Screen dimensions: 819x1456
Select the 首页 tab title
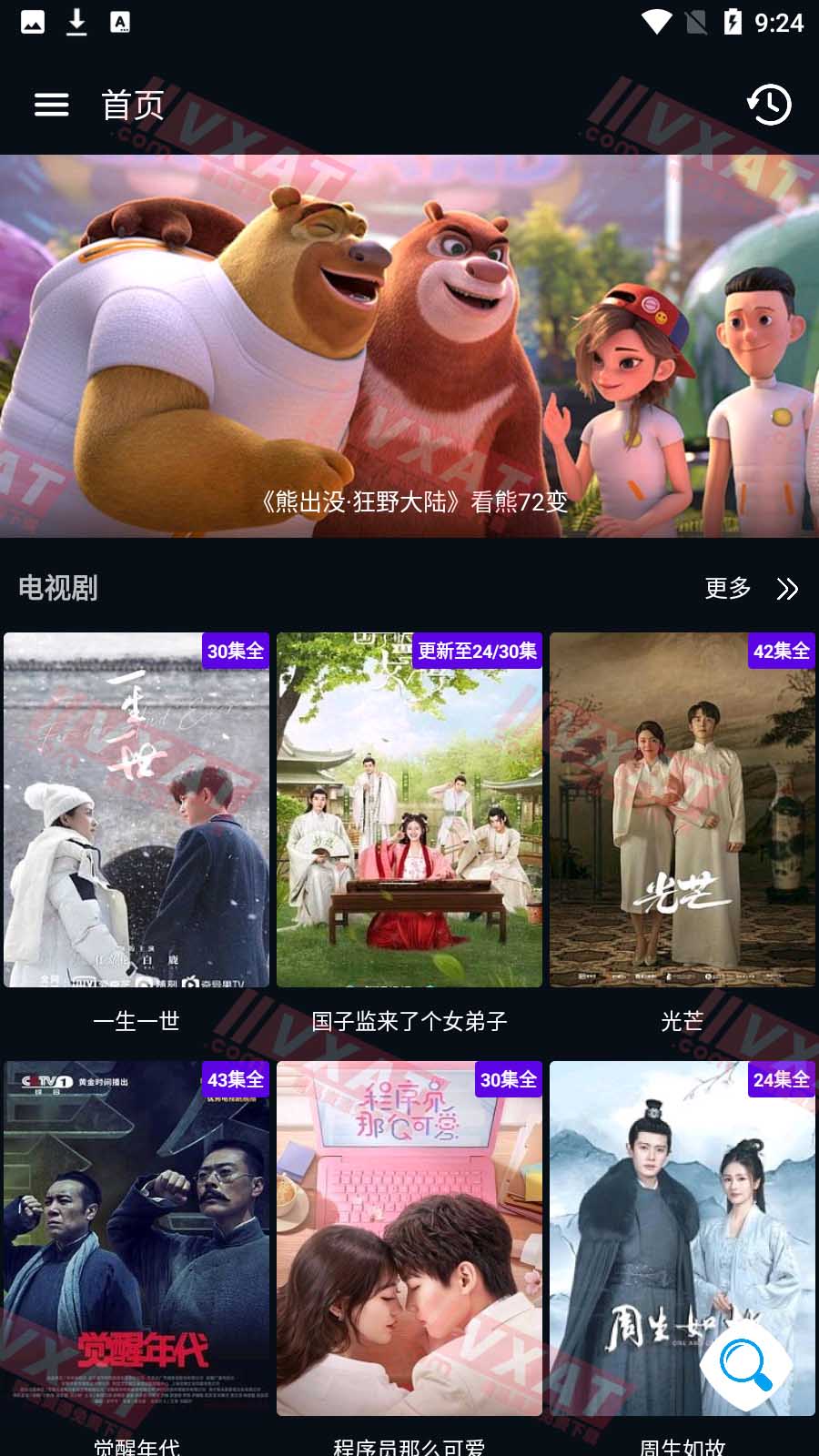coord(133,105)
